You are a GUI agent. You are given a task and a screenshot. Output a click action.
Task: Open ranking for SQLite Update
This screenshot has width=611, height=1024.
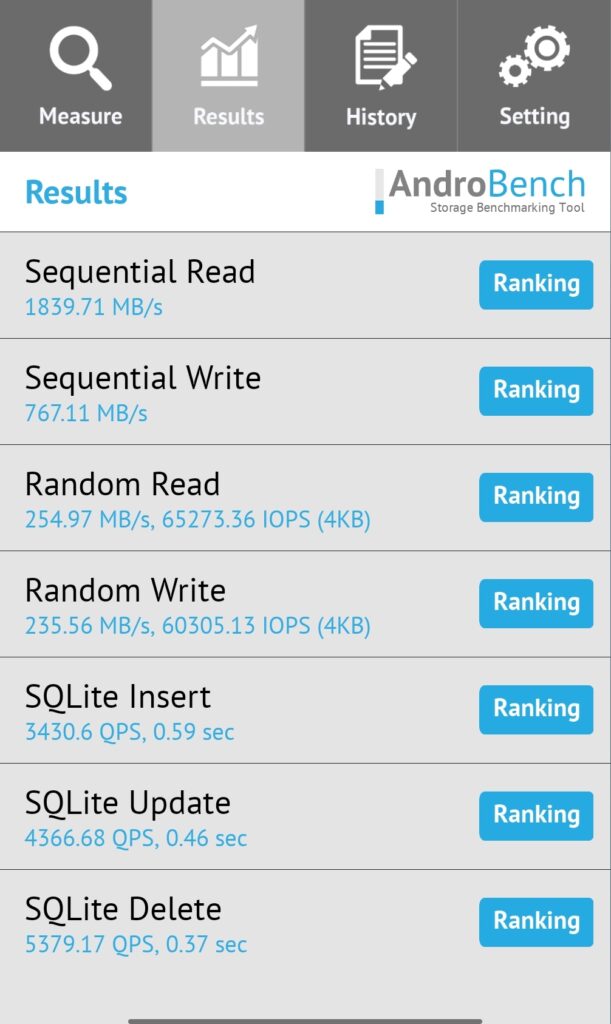click(536, 816)
